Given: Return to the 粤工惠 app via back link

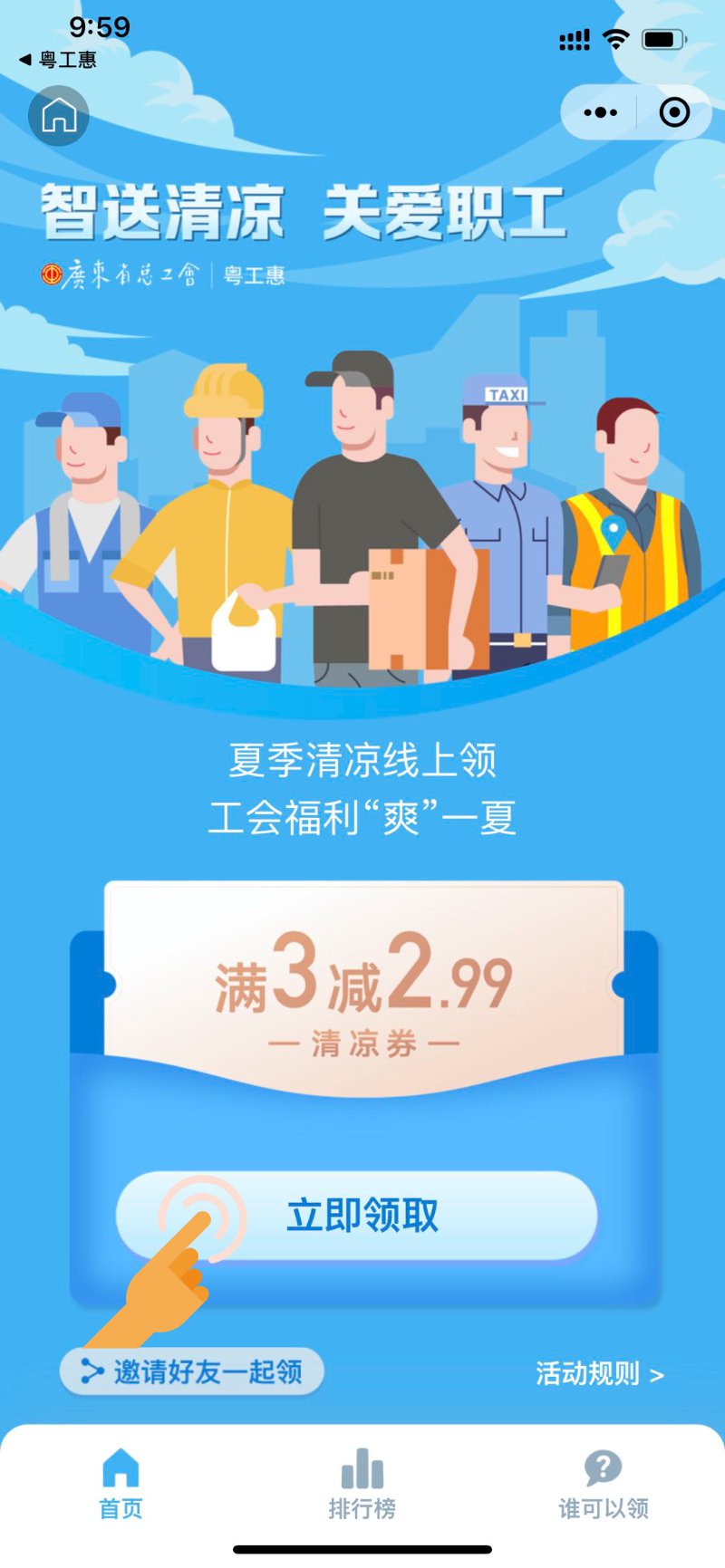Looking at the screenshot, I should [58, 60].
